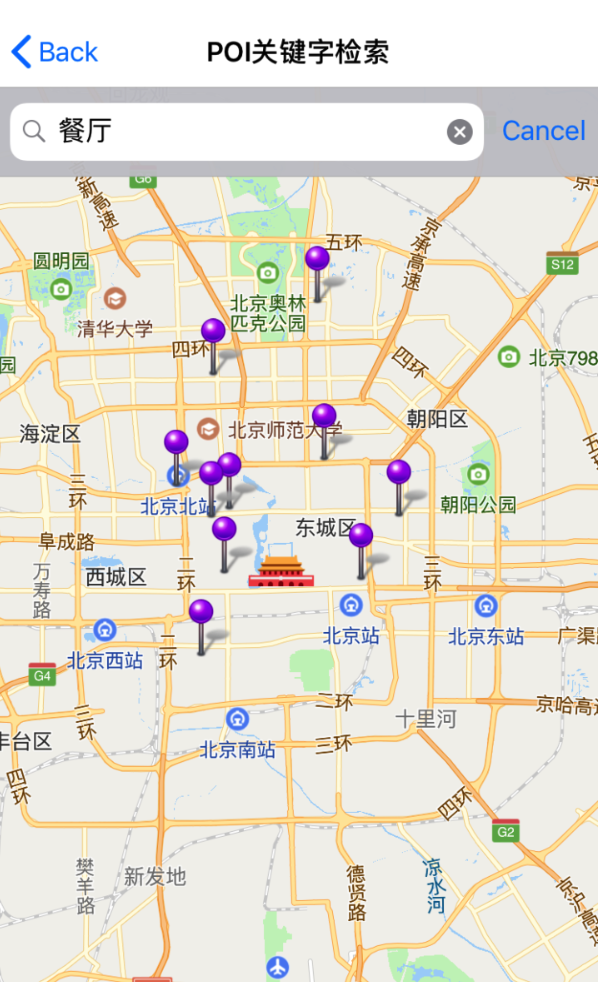Viewport: 600px width, 982px height.
Task: Clear the 餐厅 search text
Action: click(x=459, y=132)
